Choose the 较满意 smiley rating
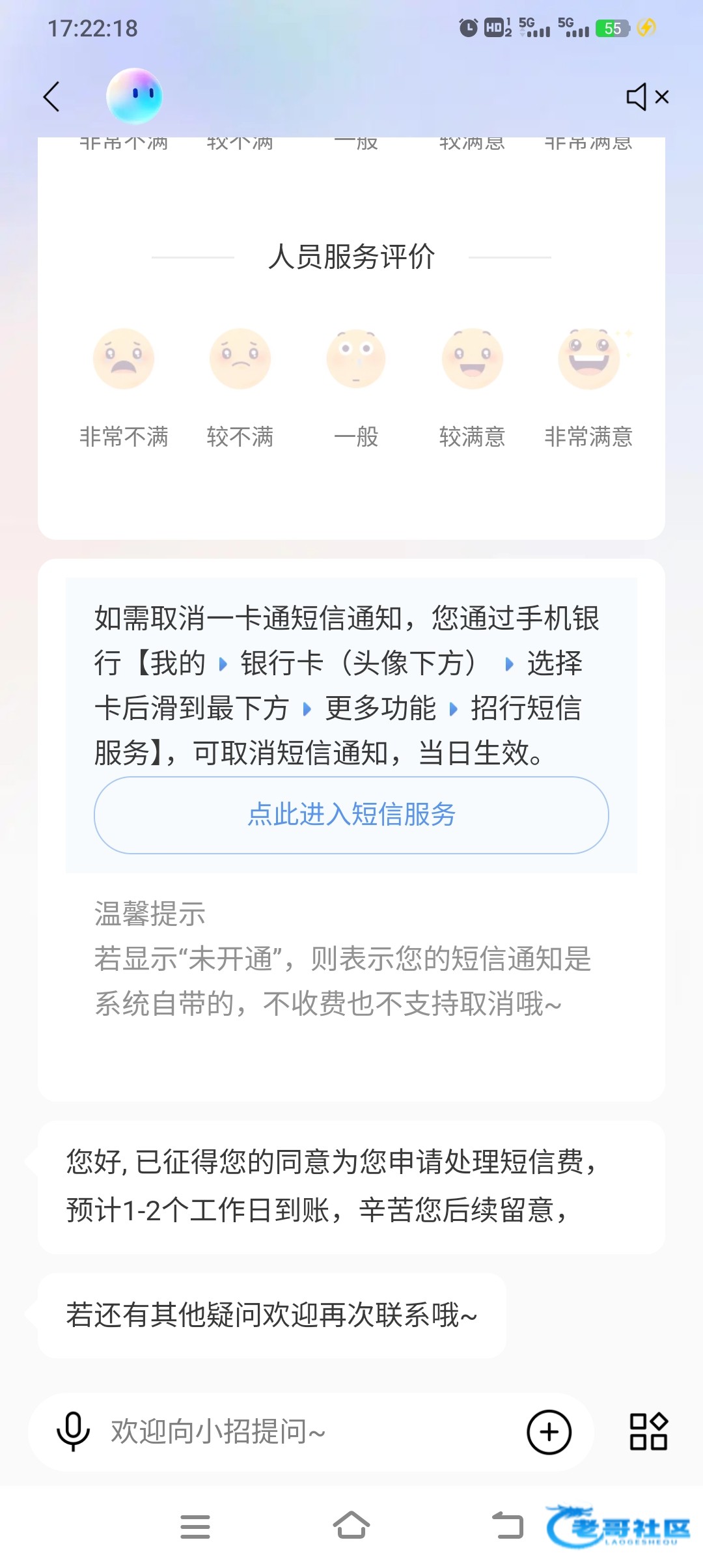Screen dimensions: 703x1568 click(x=473, y=359)
